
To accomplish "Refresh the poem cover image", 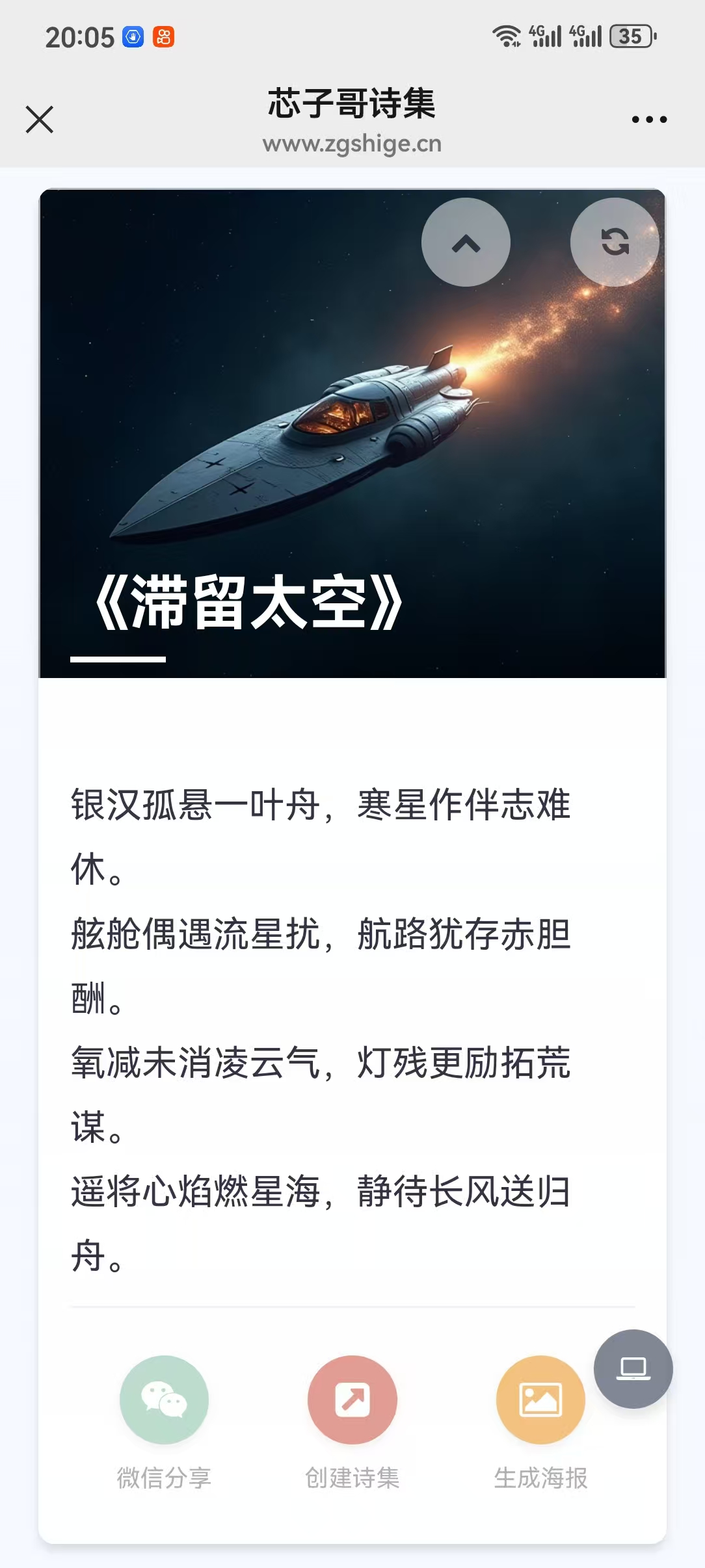I will [x=615, y=242].
